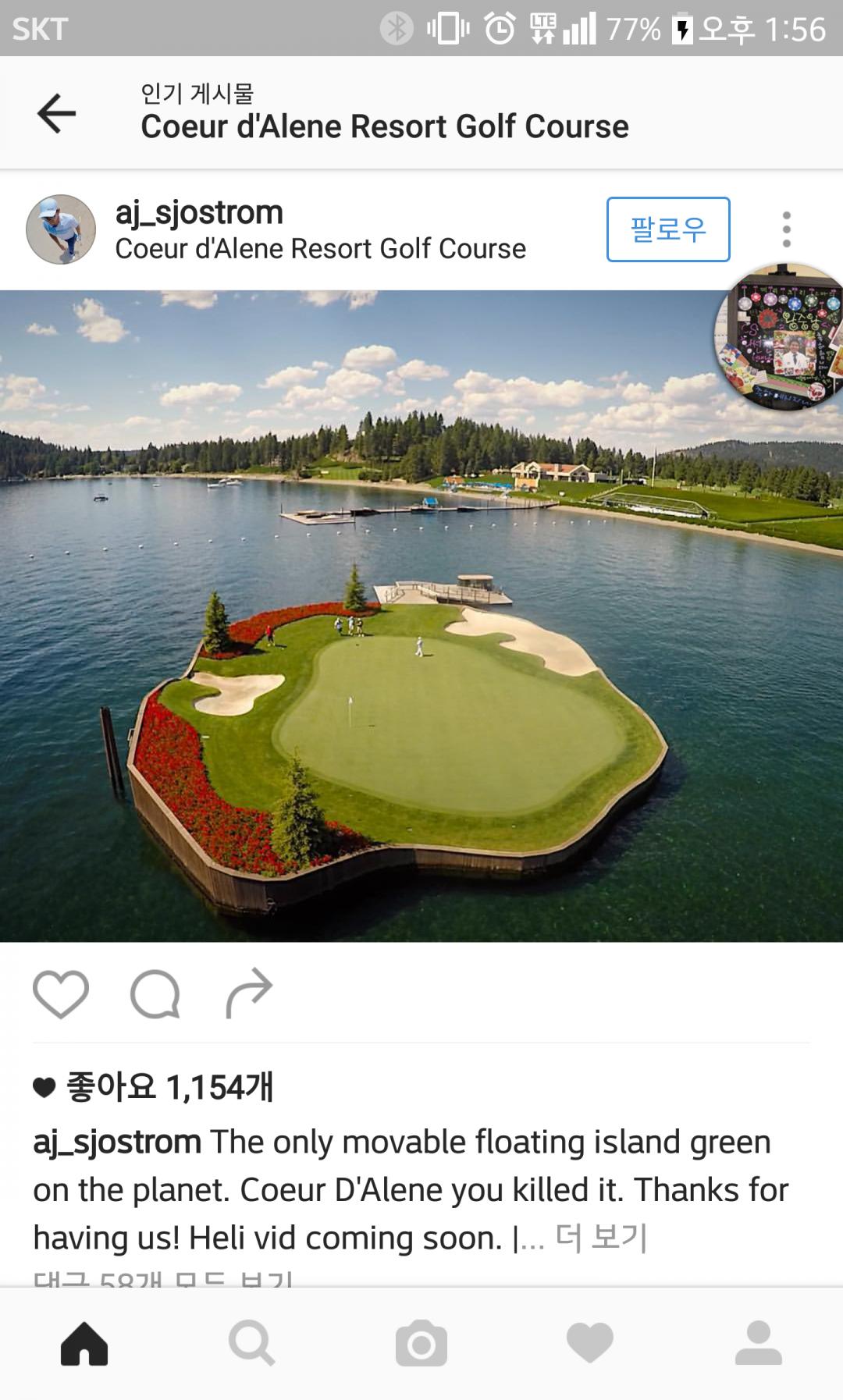Open the Camera tab
This screenshot has height=1400, width=843.
421,1344
